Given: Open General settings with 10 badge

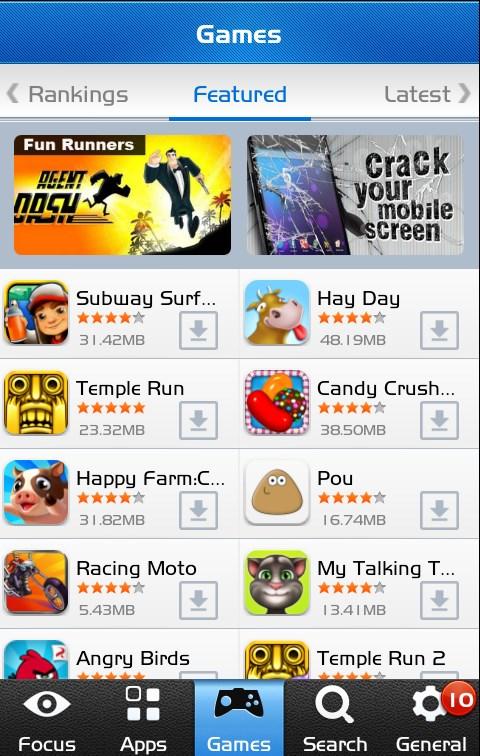Looking at the screenshot, I should (432, 718).
